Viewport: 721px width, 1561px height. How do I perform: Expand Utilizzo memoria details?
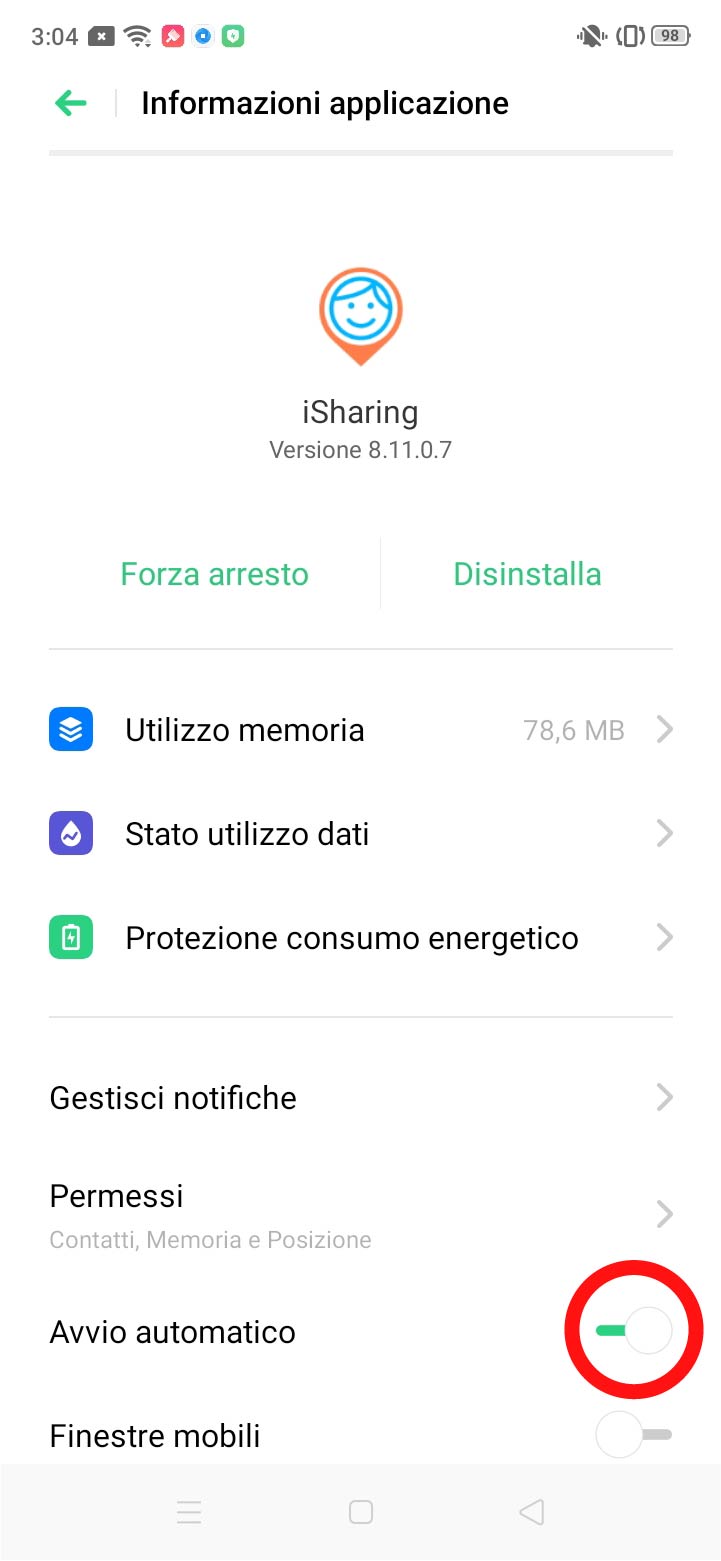point(663,729)
